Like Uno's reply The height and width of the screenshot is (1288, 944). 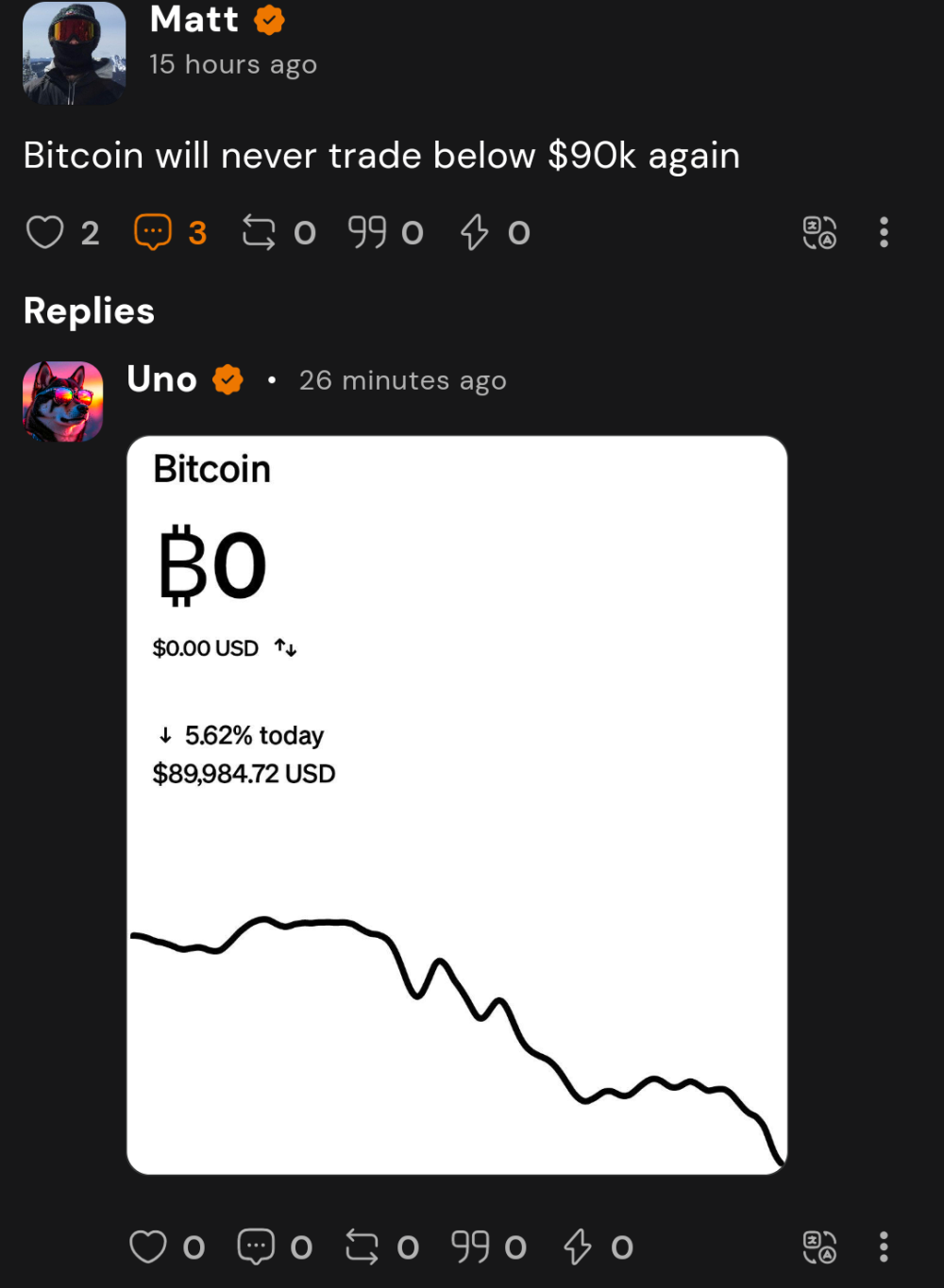(x=148, y=1247)
